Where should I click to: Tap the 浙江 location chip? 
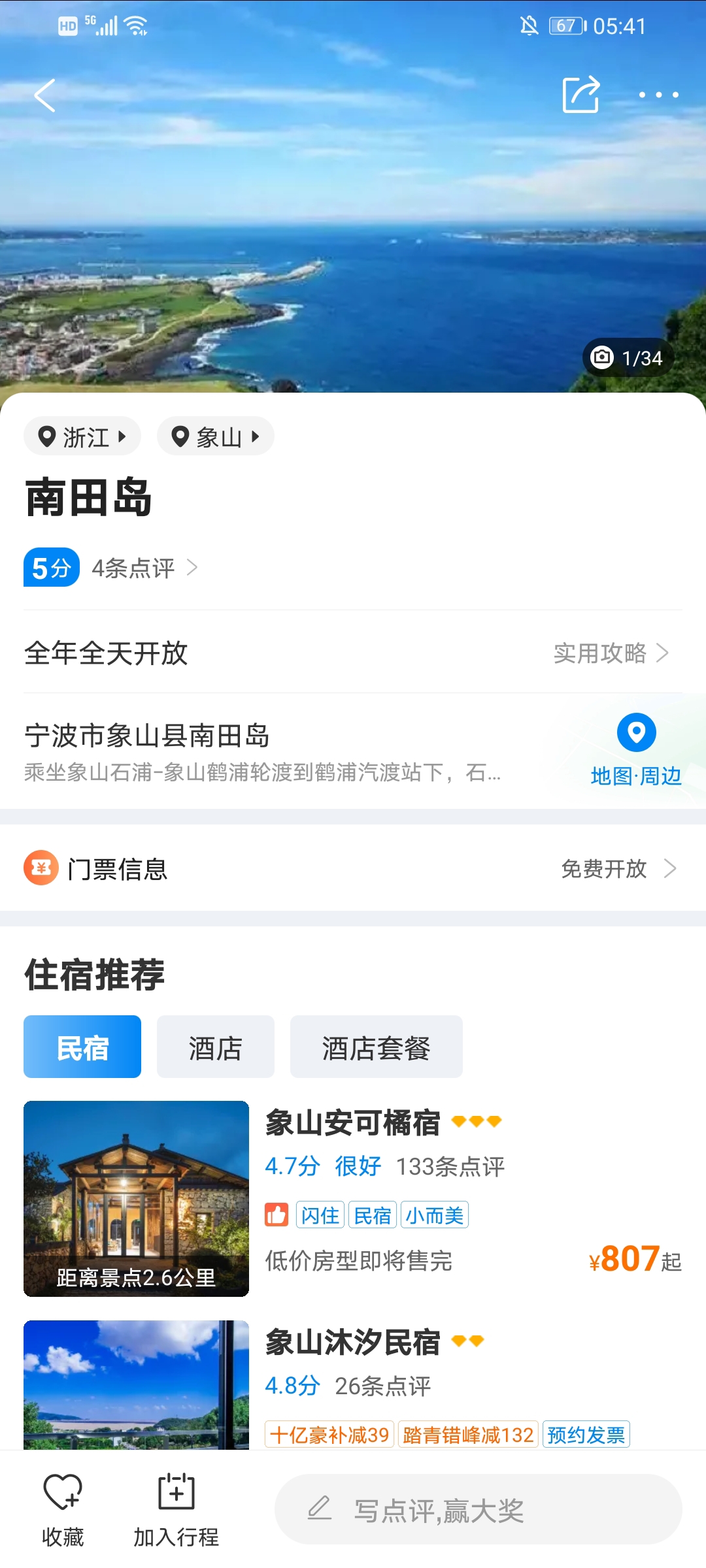tap(82, 436)
